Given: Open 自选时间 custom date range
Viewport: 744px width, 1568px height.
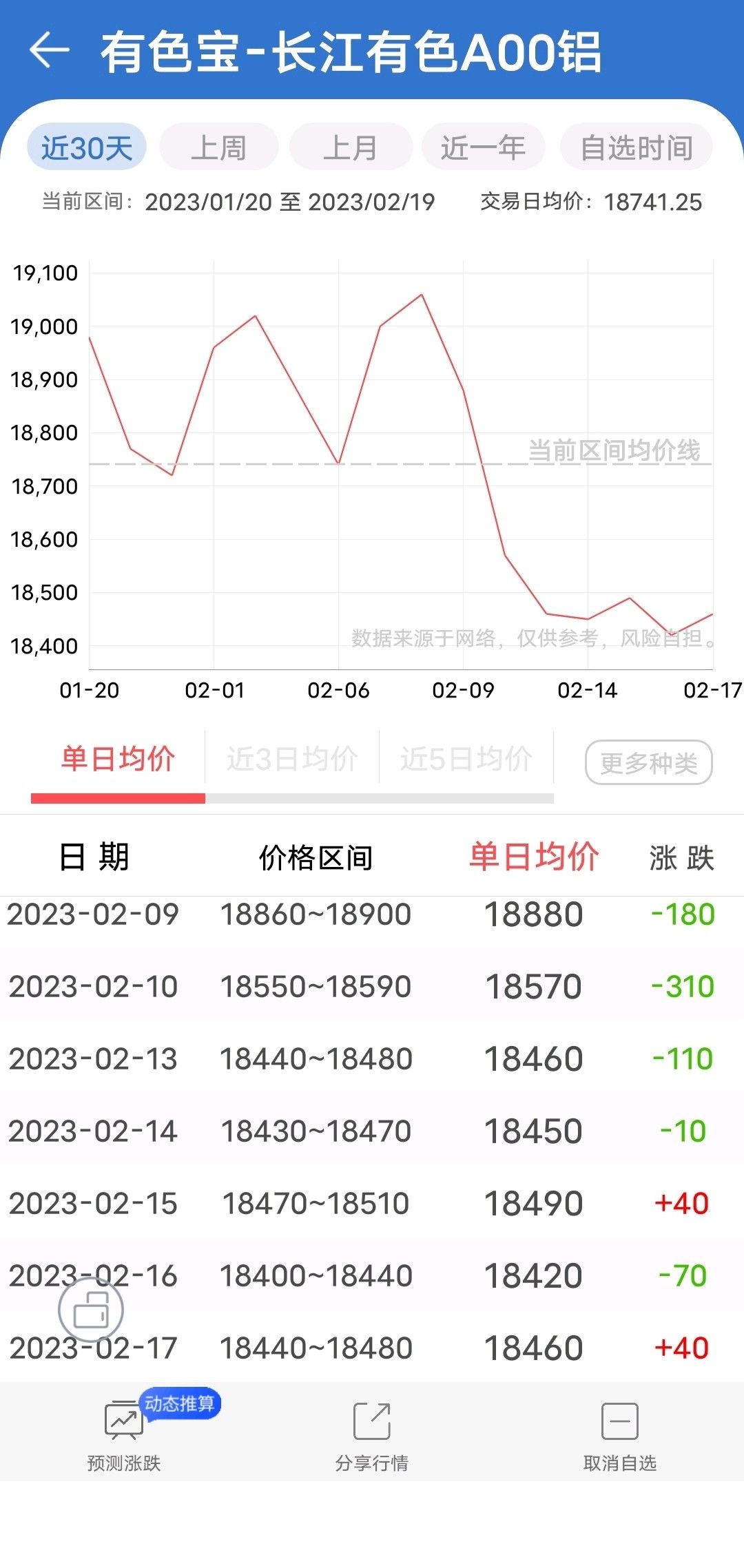Looking at the screenshot, I should pyautogui.click(x=637, y=147).
